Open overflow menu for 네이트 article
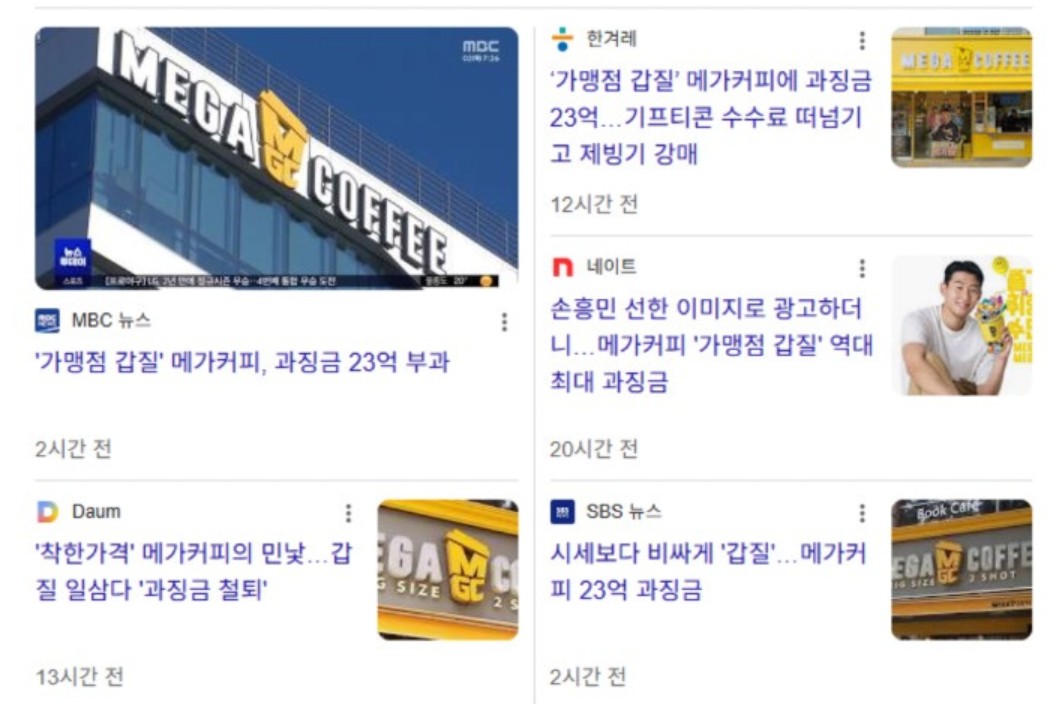 862,268
